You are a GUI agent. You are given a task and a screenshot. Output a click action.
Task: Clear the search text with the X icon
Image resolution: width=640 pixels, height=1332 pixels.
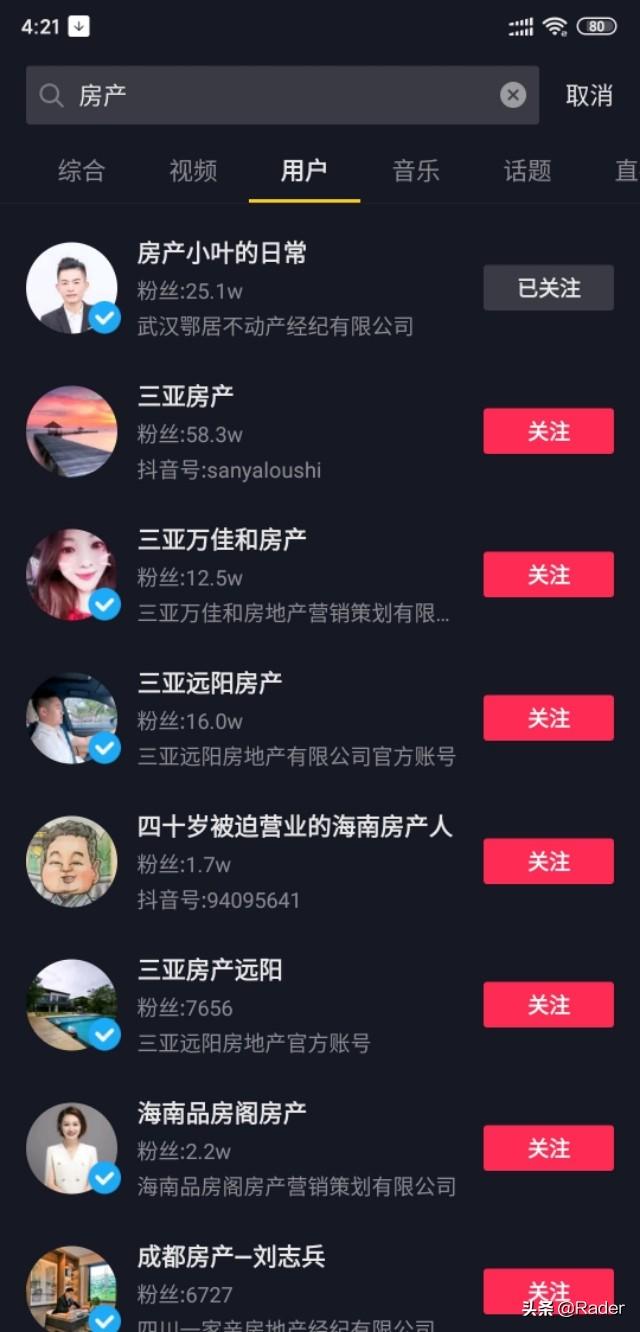point(513,95)
